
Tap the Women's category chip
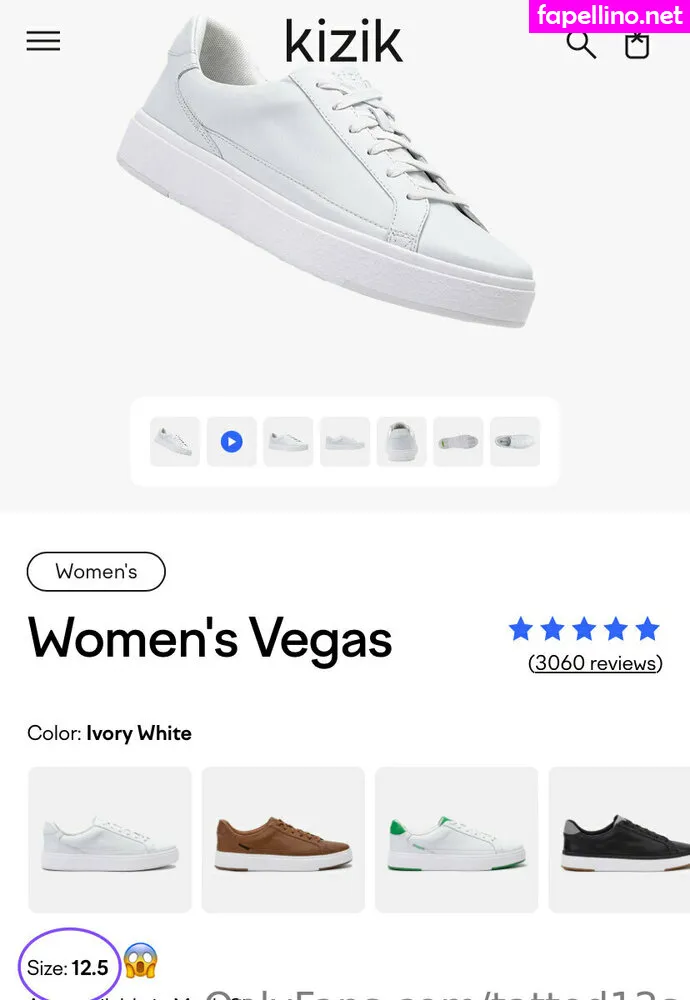point(96,572)
